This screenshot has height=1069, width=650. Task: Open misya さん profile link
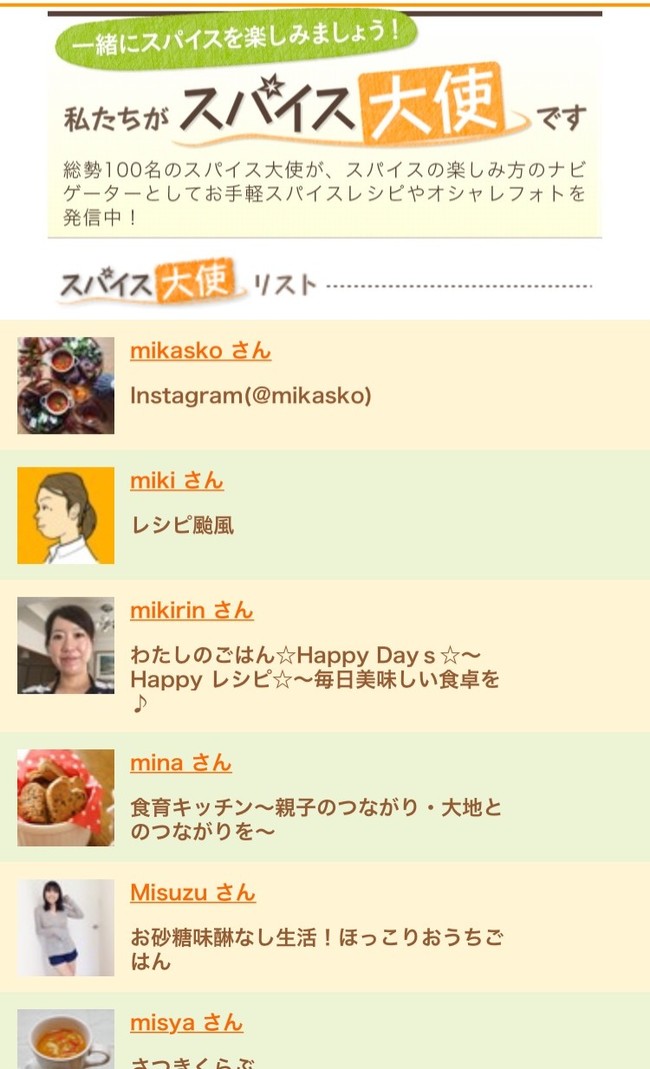(x=186, y=1023)
